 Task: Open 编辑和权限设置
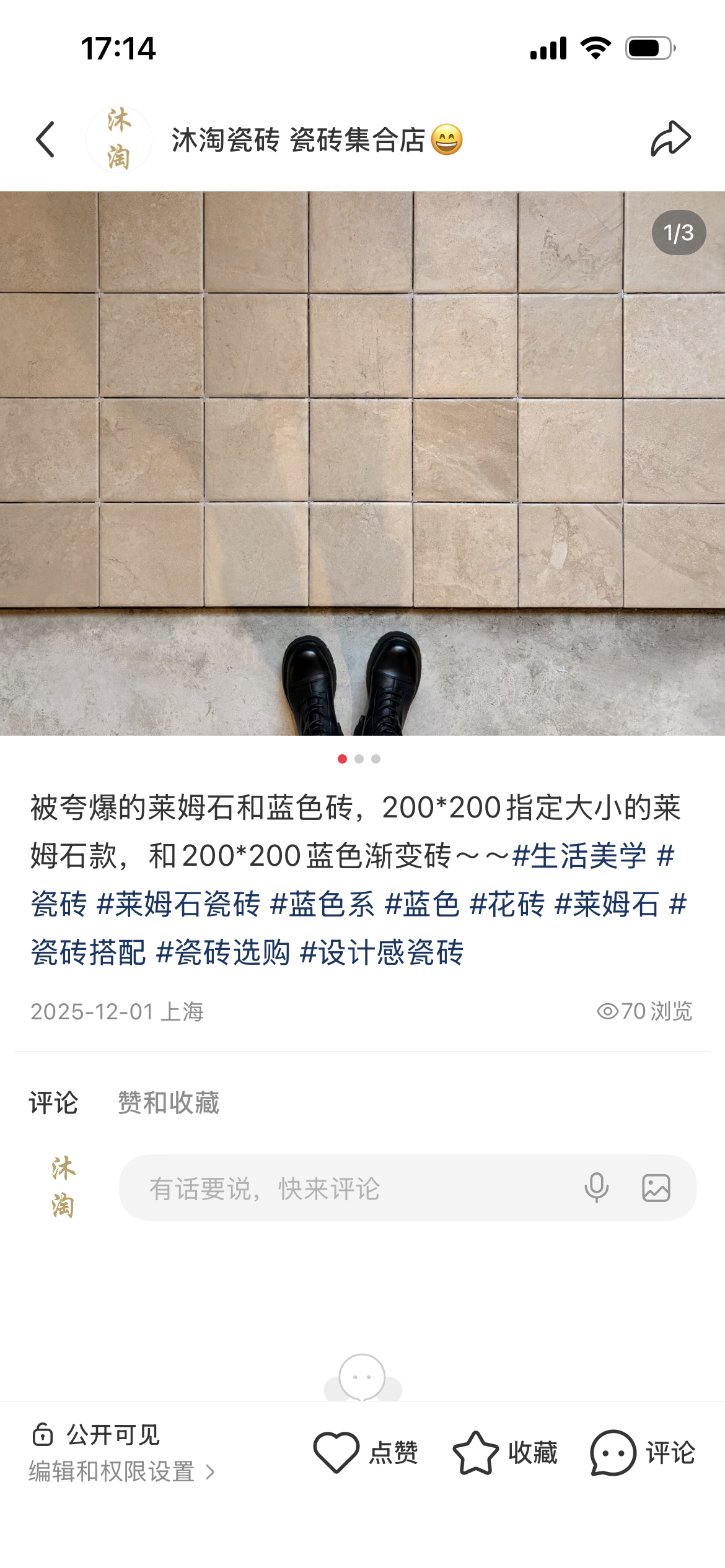coord(121,1471)
